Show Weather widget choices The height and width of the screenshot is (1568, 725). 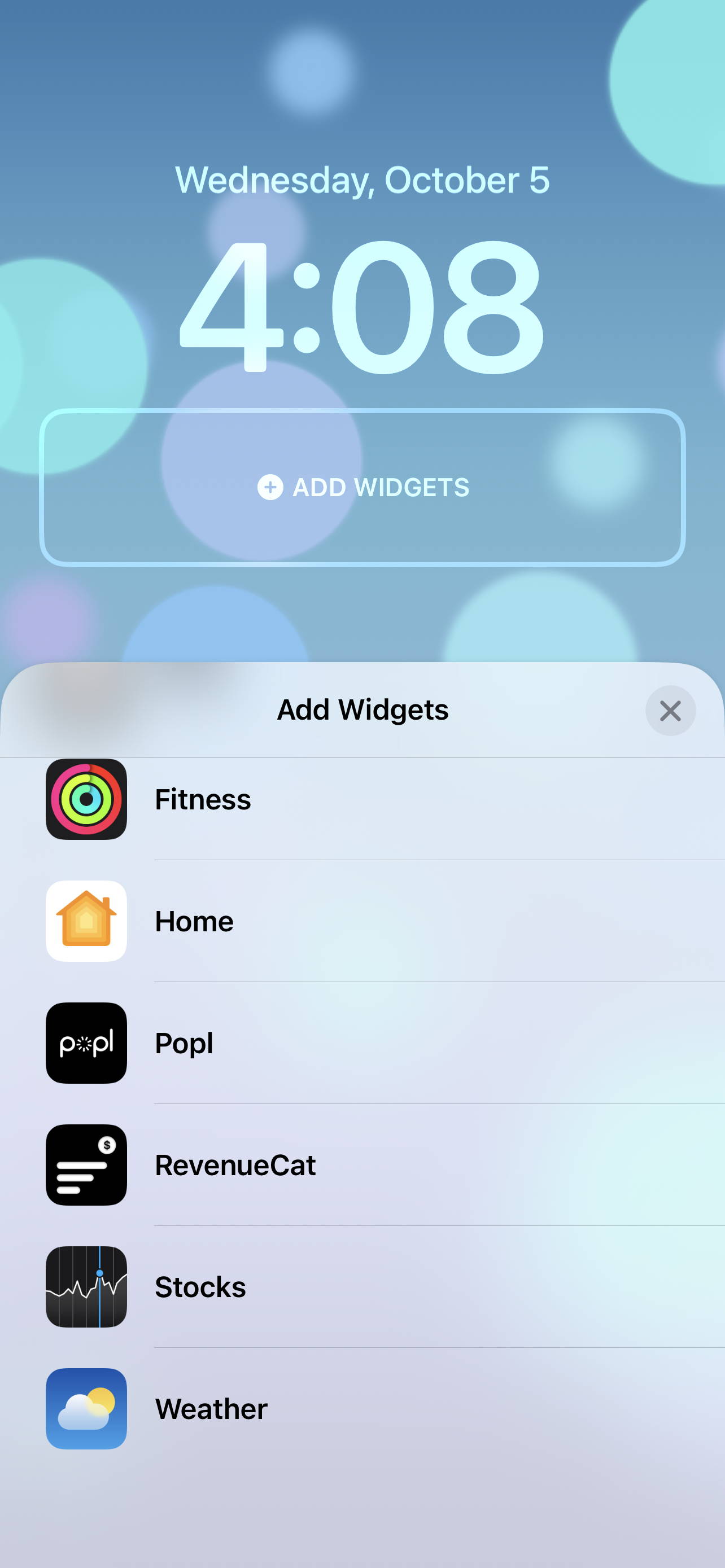click(362, 1408)
